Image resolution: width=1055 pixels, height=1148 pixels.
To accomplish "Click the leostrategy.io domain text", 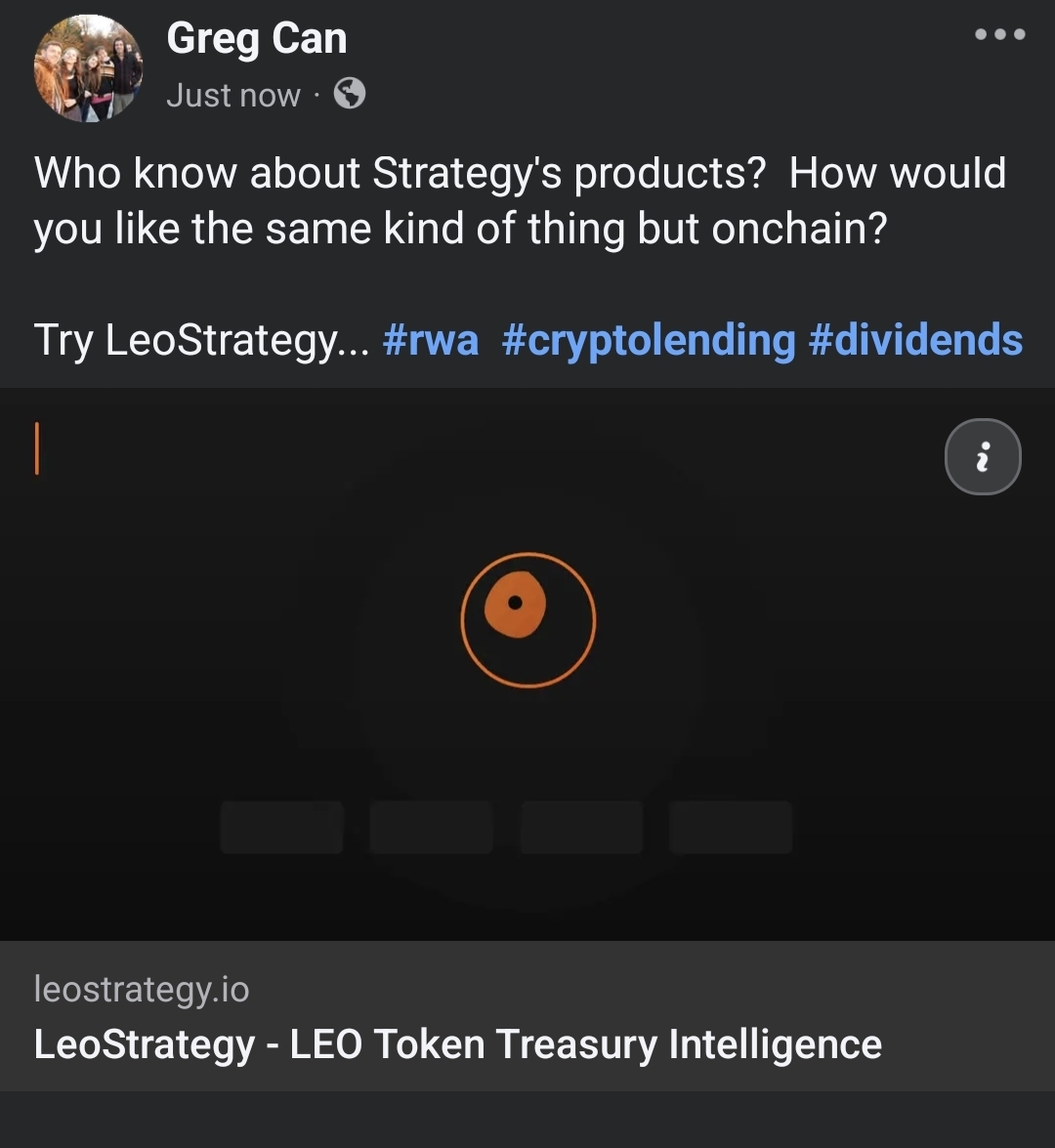I will pos(142,990).
